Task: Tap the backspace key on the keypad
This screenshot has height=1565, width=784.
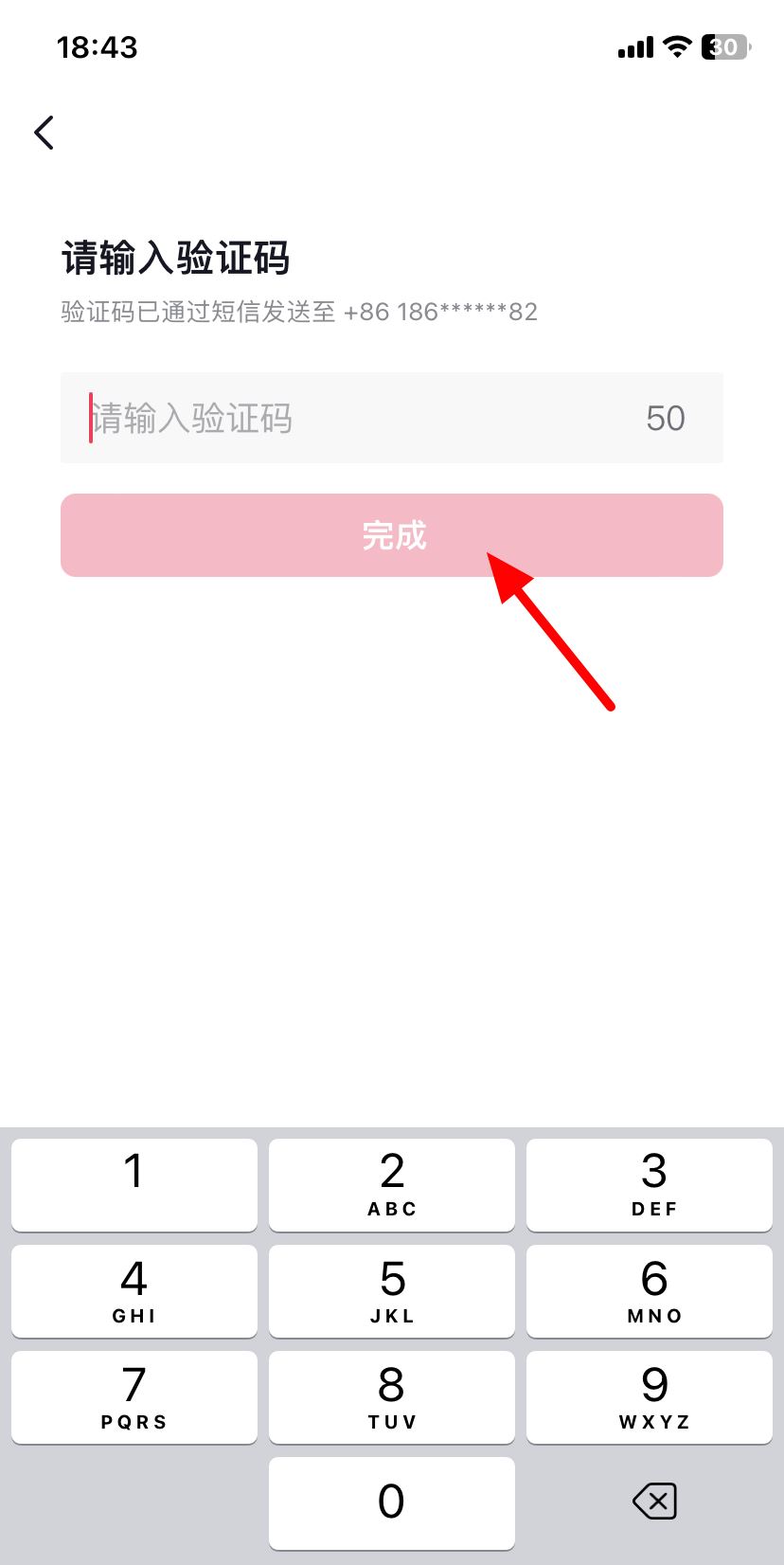Action: (x=654, y=1501)
